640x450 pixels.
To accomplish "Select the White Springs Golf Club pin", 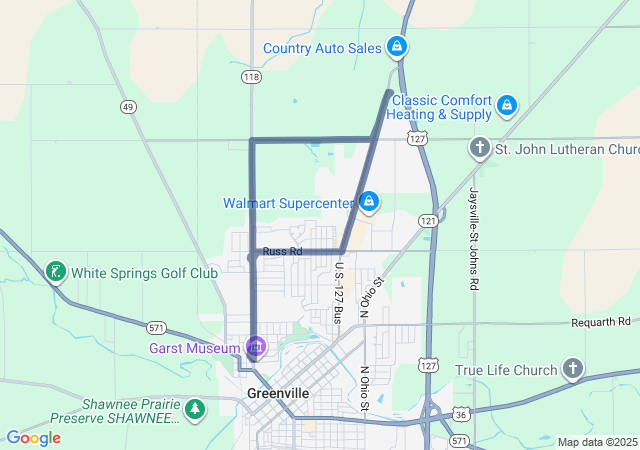I will [x=55, y=271].
